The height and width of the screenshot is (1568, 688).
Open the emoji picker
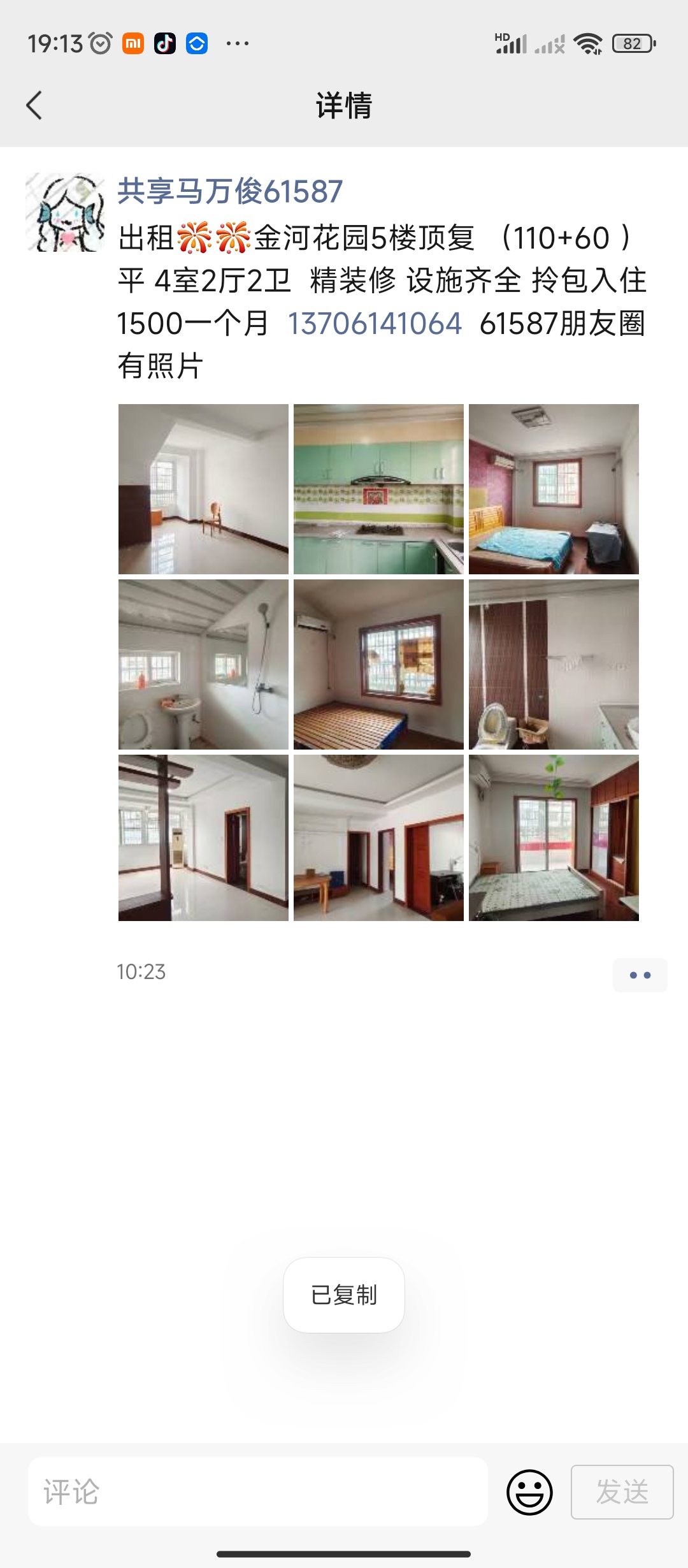pos(529,1492)
